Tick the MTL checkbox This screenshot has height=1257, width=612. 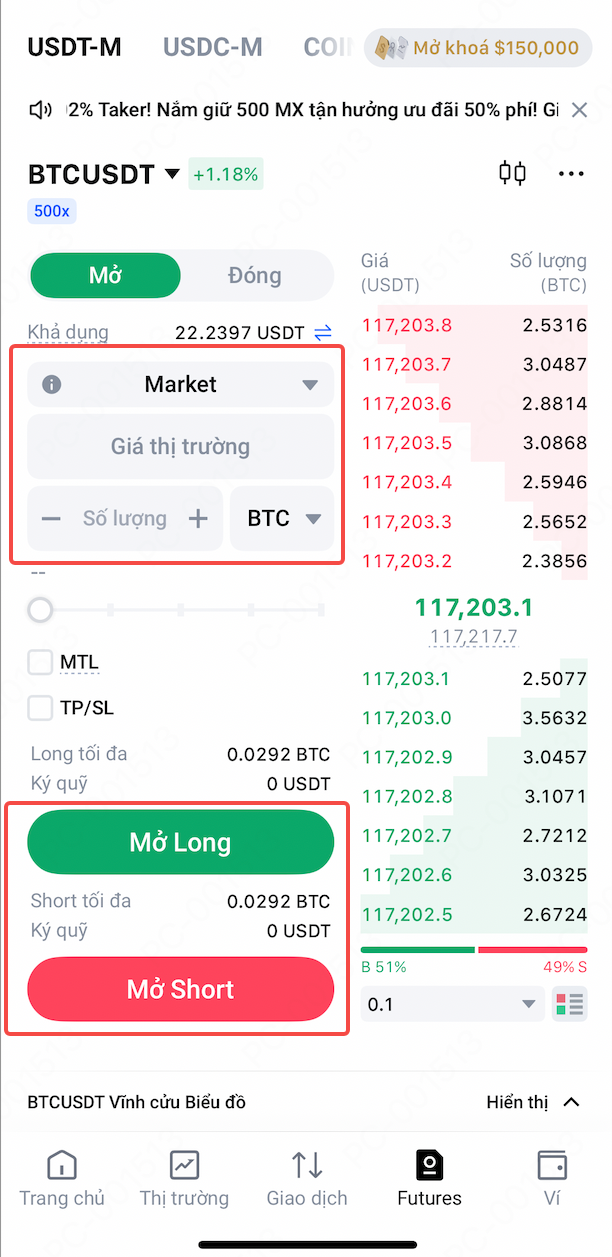(40, 662)
